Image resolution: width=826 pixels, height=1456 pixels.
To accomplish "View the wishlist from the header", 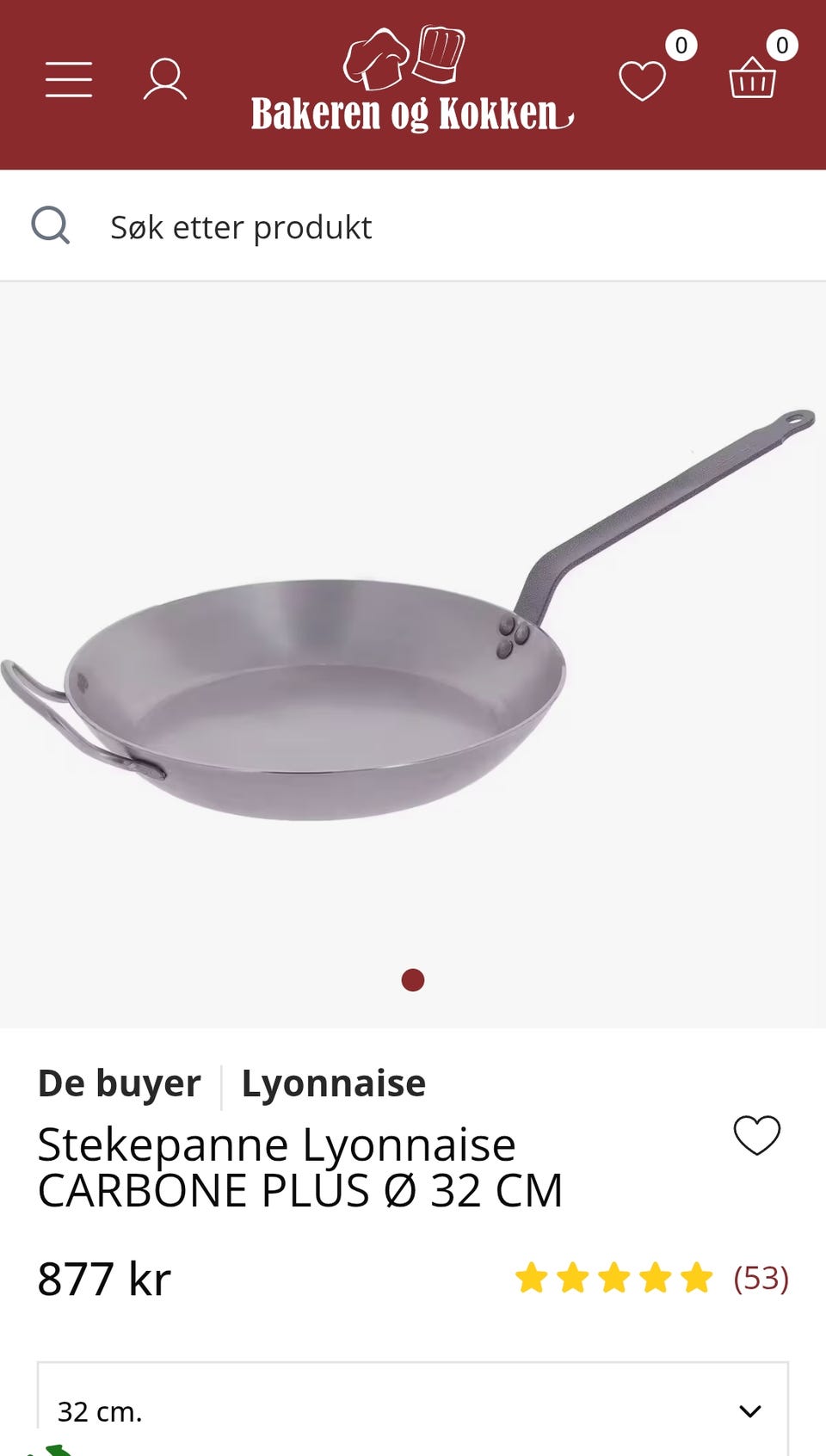I will pyautogui.click(x=643, y=81).
